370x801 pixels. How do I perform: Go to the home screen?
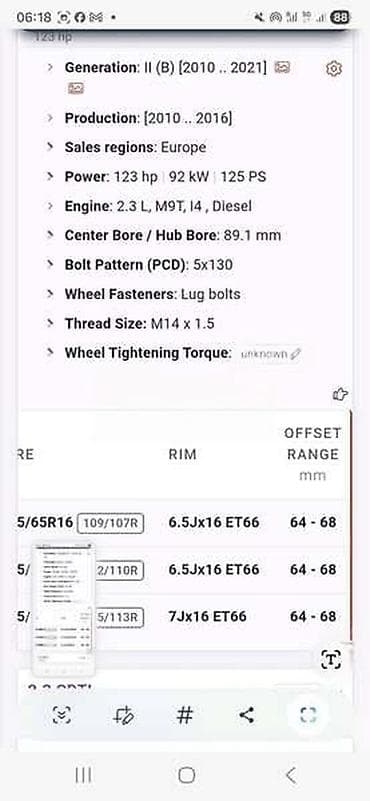(x=187, y=775)
